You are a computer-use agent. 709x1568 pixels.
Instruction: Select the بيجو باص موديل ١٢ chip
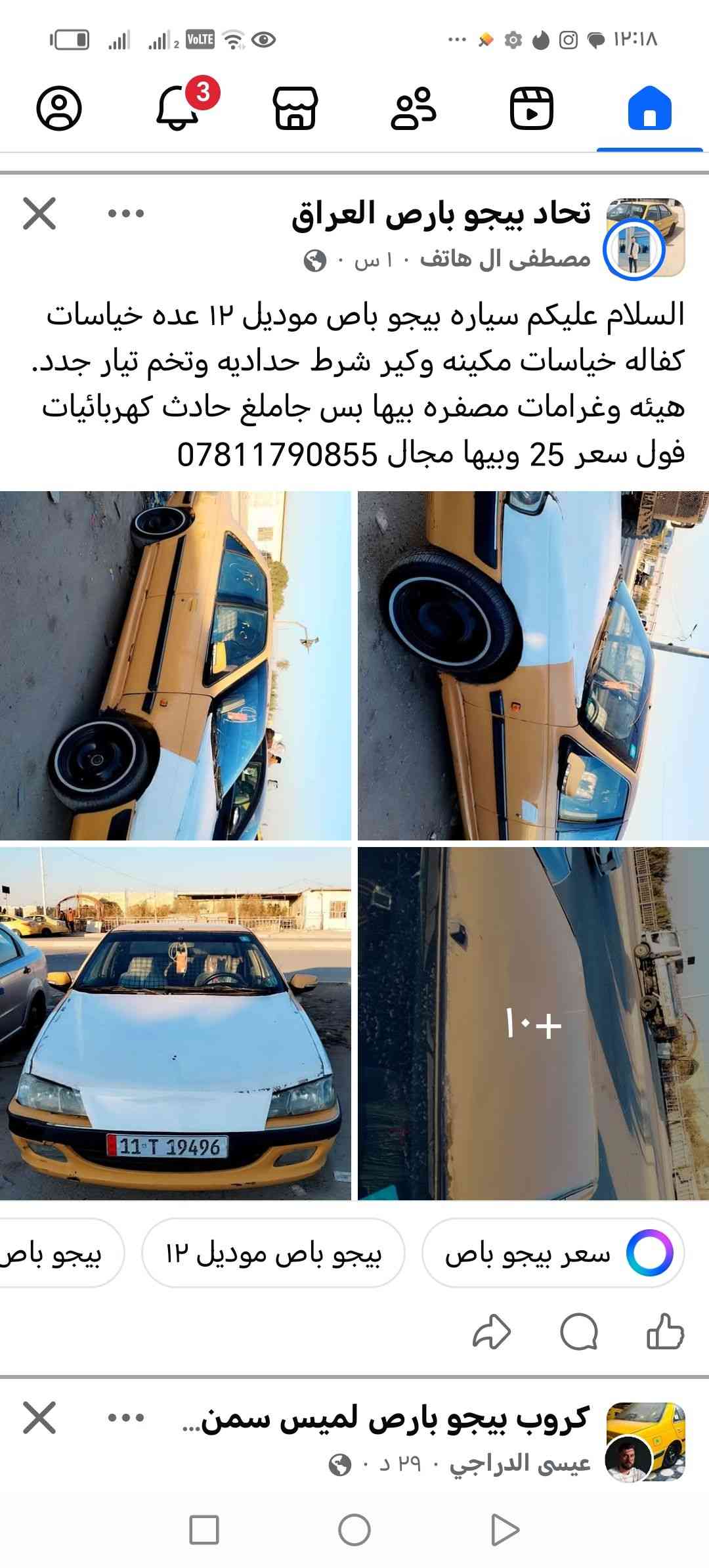(x=273, y=1253)
